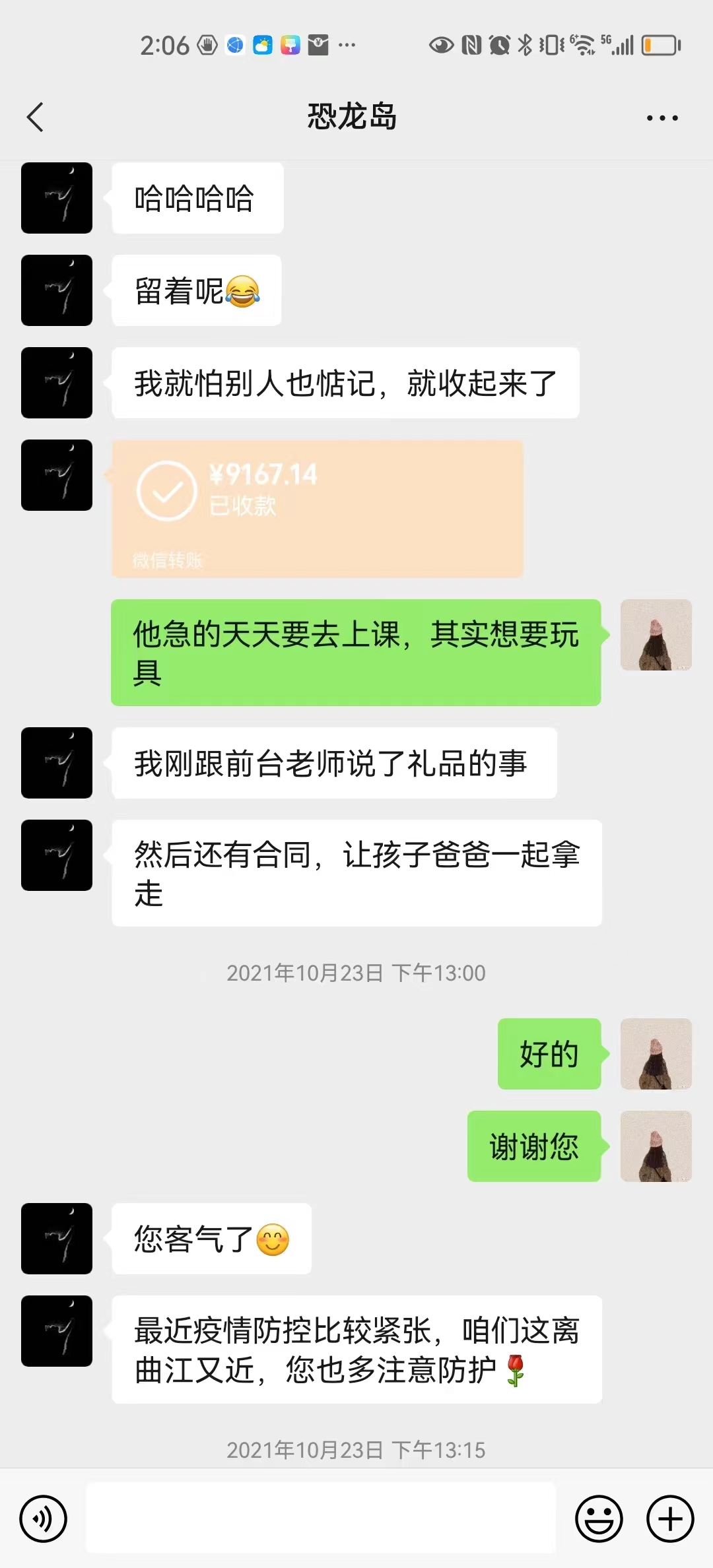
Task: Focus the message text field
Action: [x=321, y=1519]
